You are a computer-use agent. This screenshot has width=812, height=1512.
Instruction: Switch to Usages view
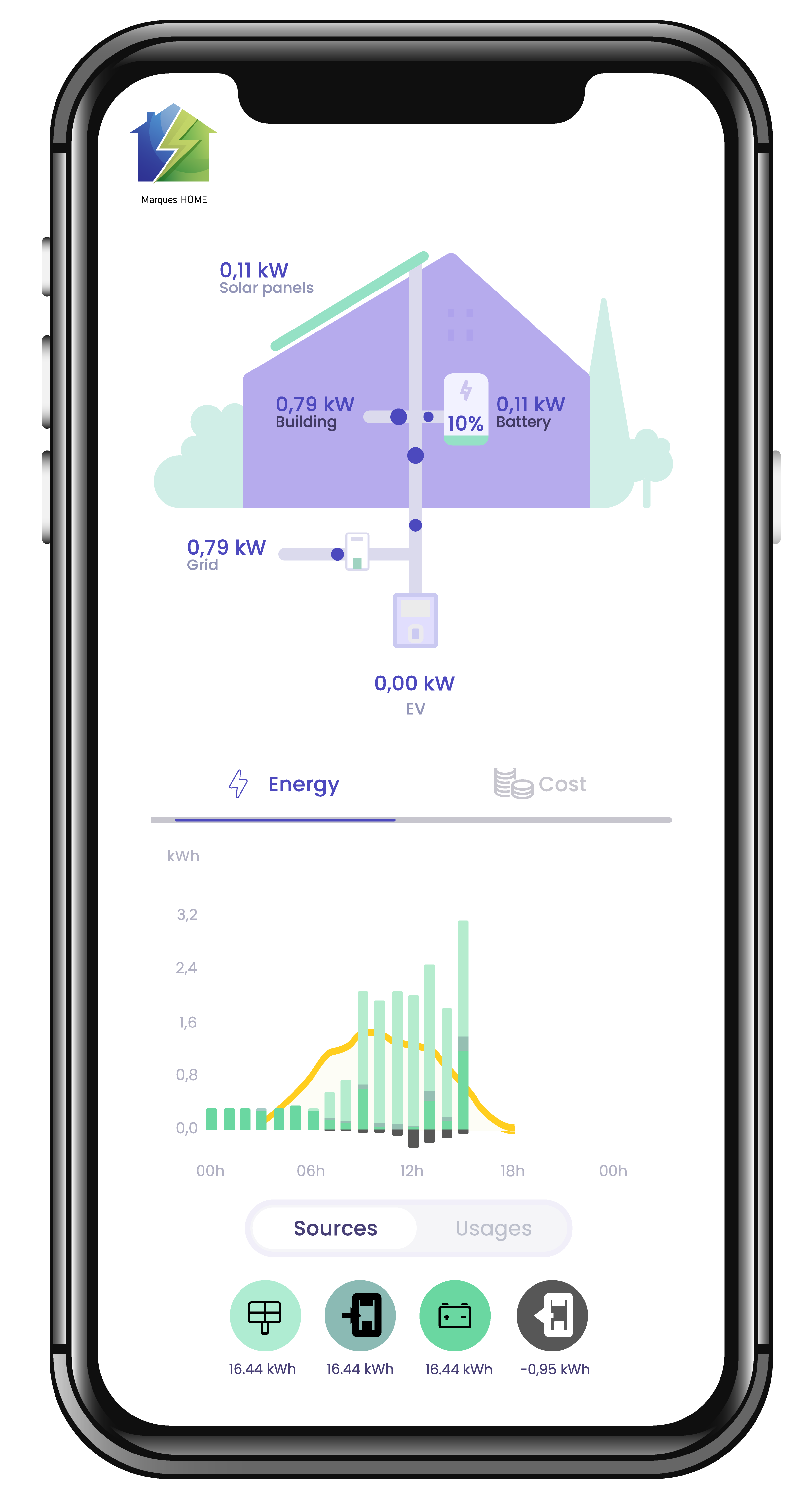493,1228
